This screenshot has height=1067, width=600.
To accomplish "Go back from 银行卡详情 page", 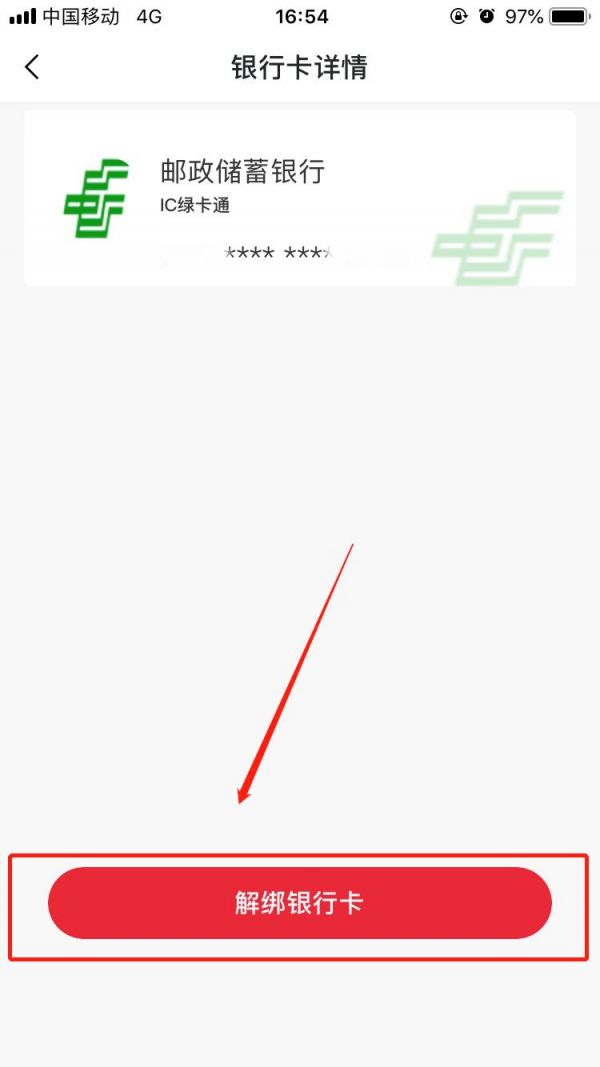I will tap(32, 67).
